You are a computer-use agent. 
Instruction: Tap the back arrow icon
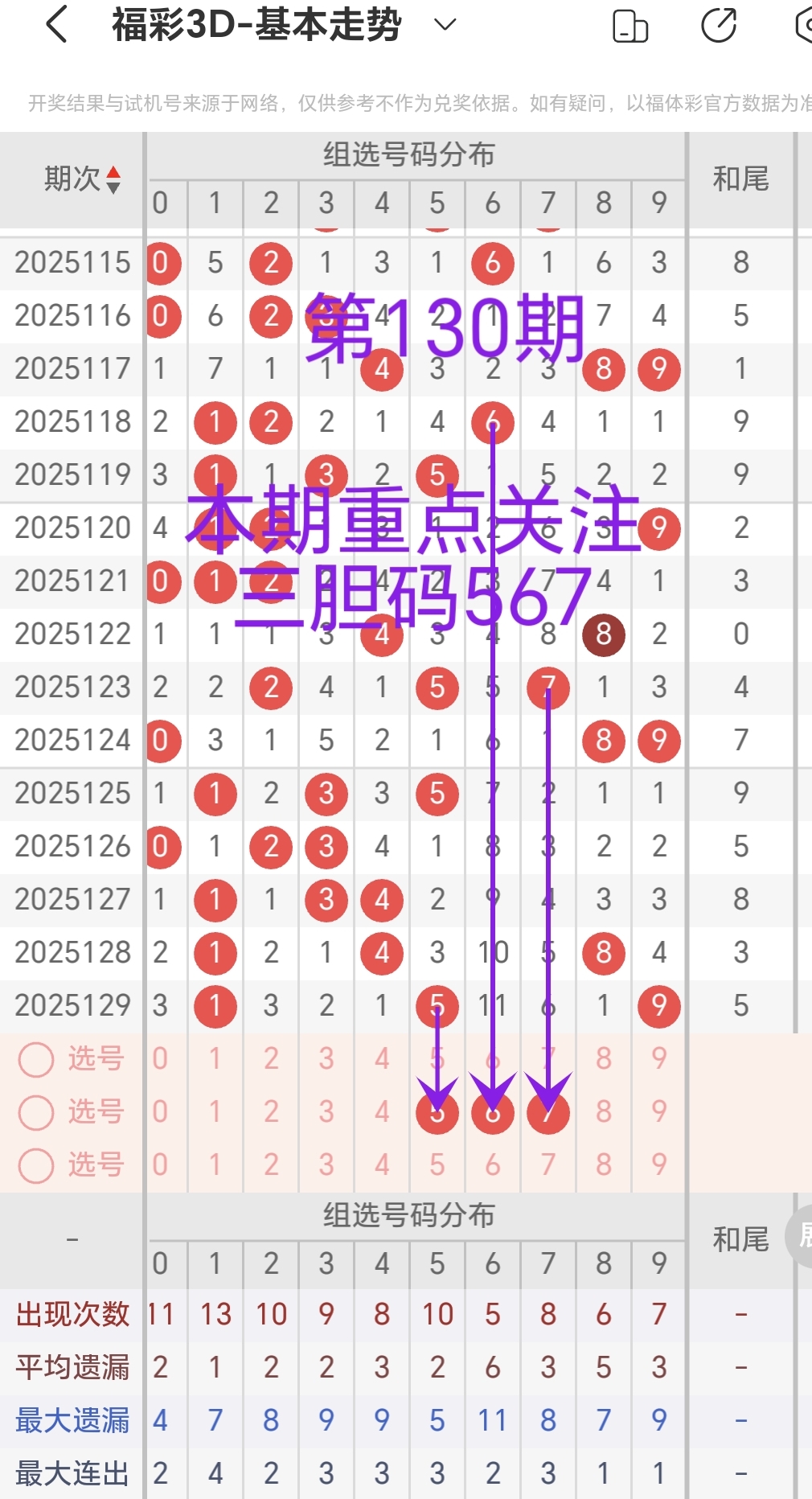pos(55,23)
